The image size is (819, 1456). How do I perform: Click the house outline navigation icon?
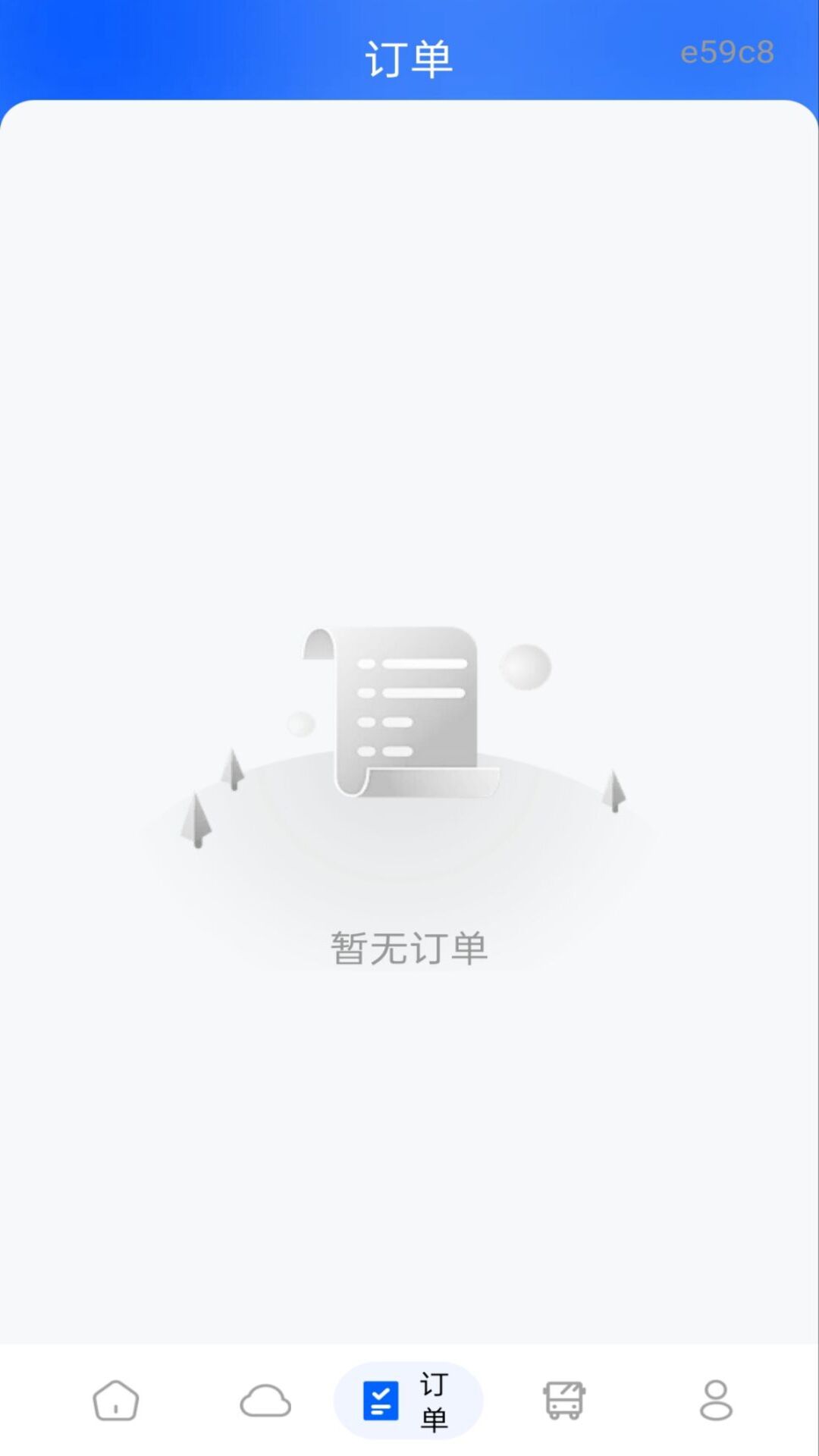115,1401
